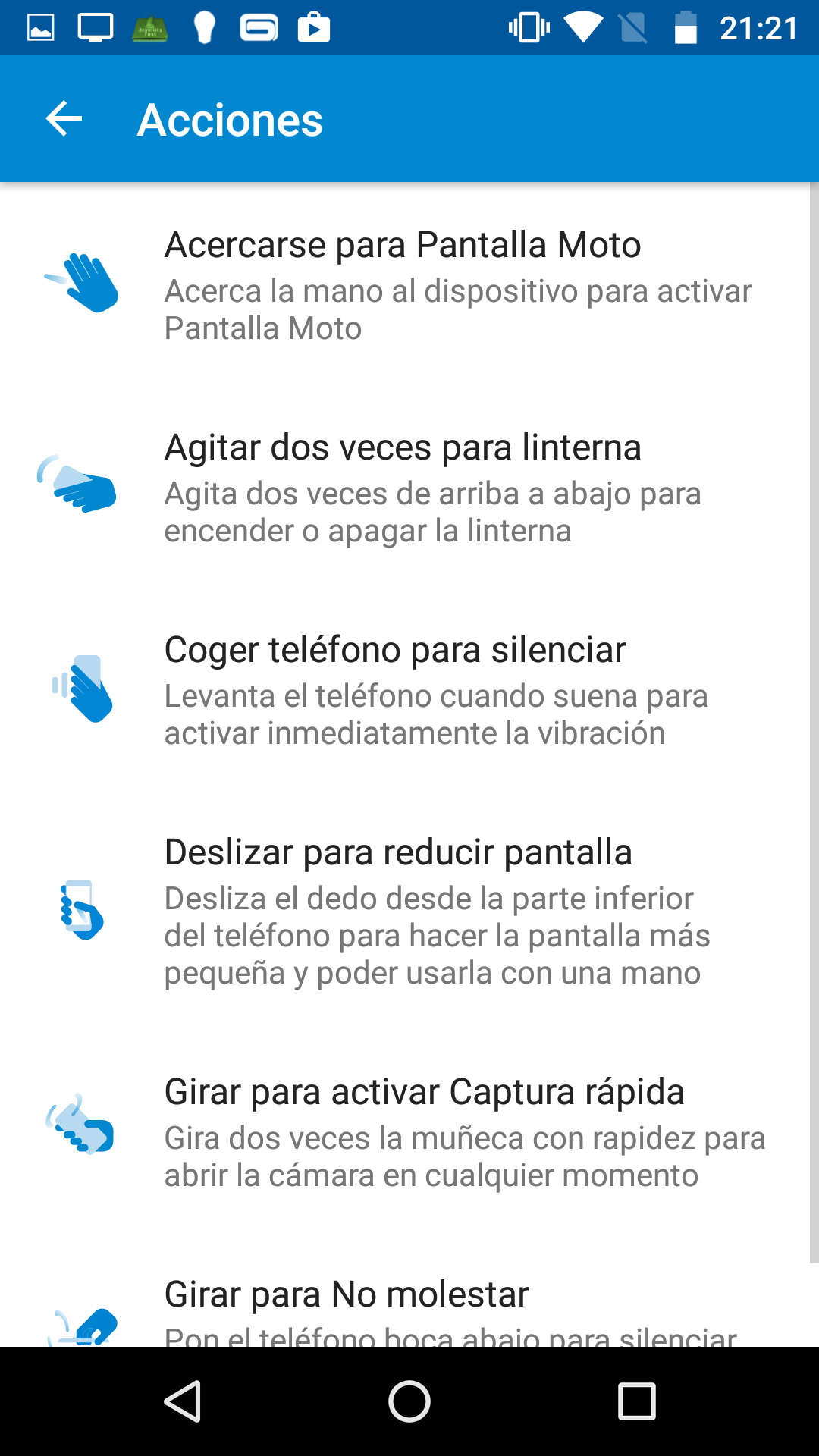This screenshot has width=819, height=1456.
Task: Open the recent apps overview
Action: [x=636, y=1401]
